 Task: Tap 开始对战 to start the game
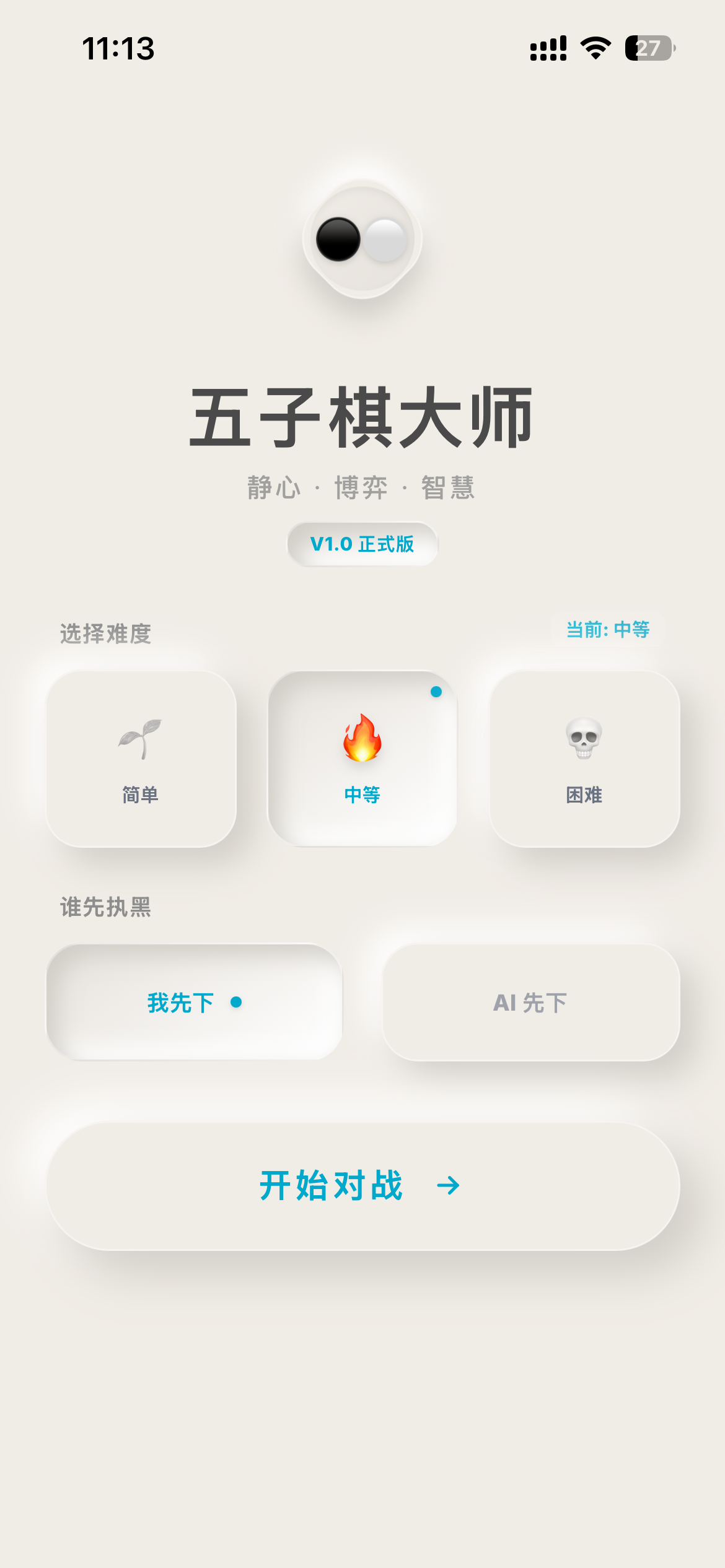[x=362, y=1186]
